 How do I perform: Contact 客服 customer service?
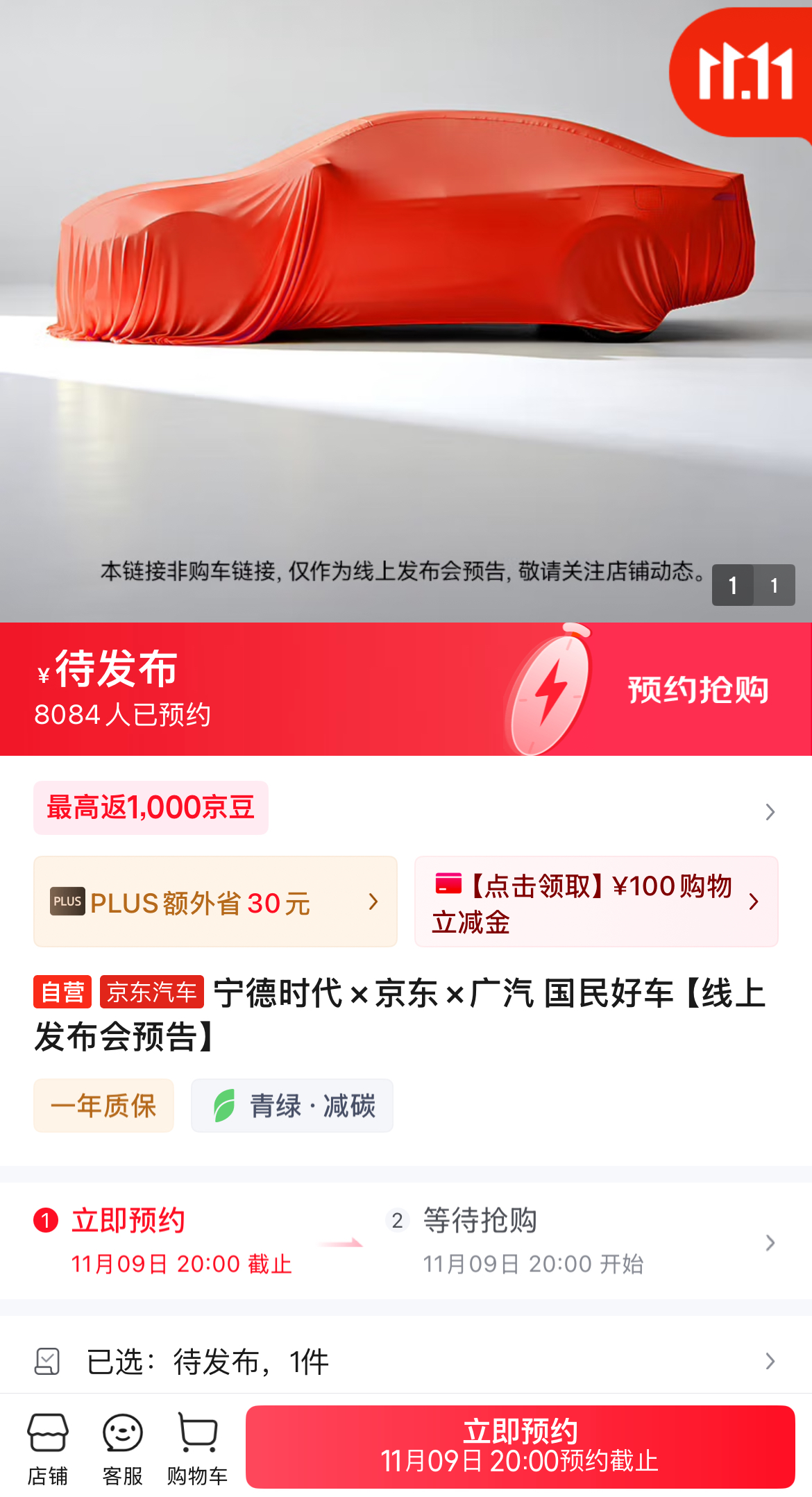122,1448
